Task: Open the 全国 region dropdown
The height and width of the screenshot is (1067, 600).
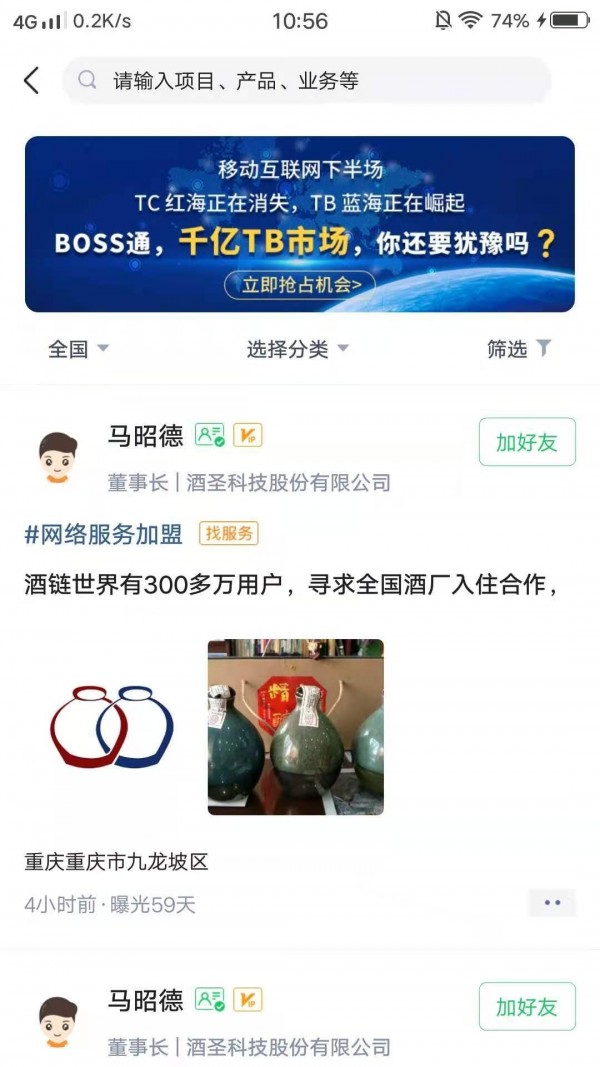Action: click(x=78, y=349)
